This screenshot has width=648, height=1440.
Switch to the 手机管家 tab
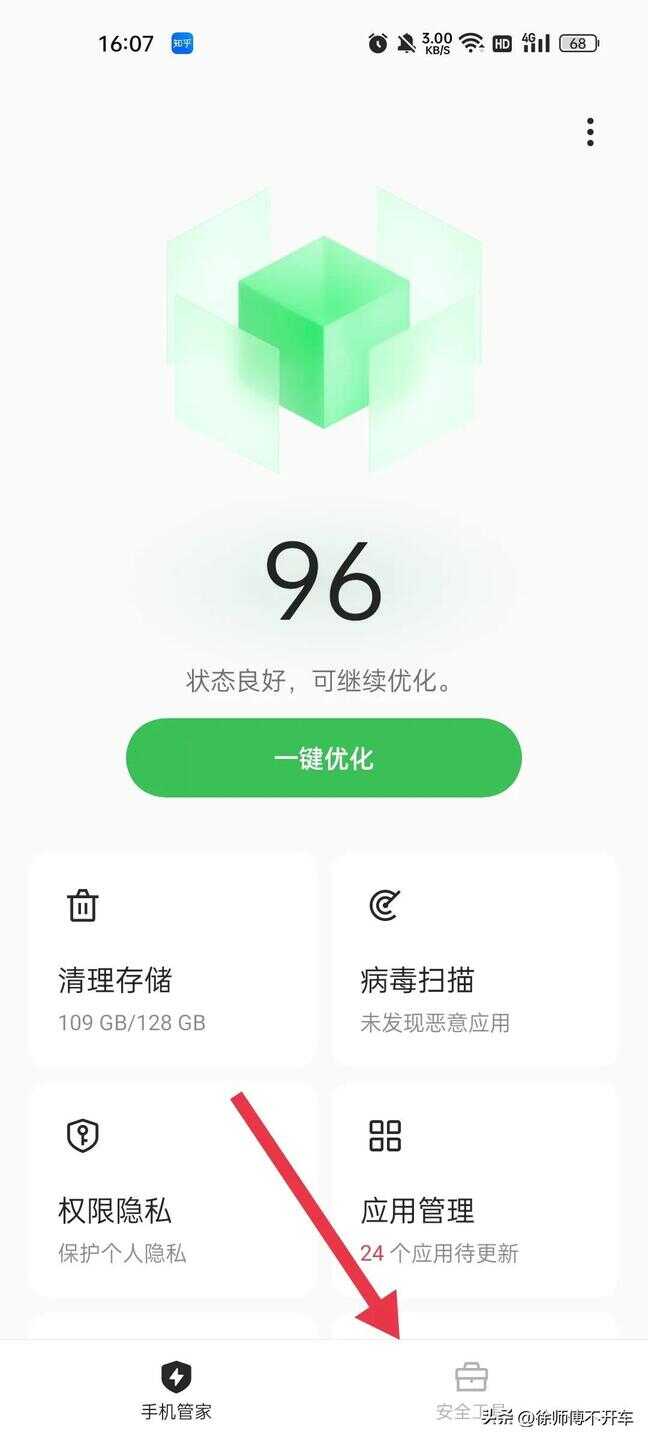pos(176,1390)
